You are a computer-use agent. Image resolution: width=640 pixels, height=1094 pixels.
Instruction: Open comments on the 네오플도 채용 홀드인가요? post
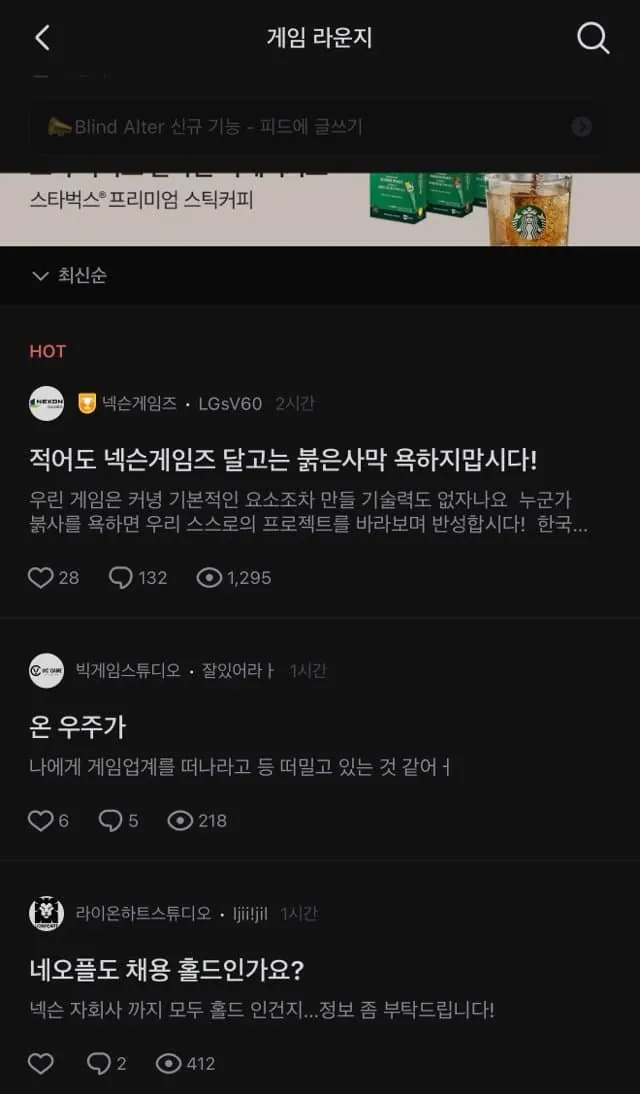pos(107,1063)
